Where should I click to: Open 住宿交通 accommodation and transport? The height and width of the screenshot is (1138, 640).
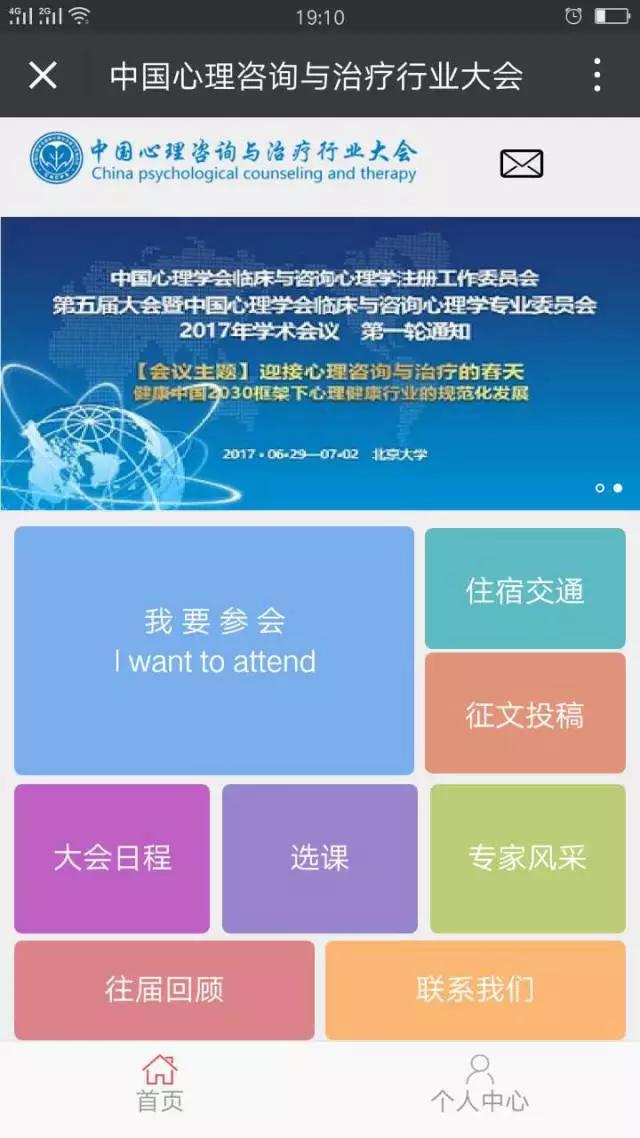(x=525, y=590)
